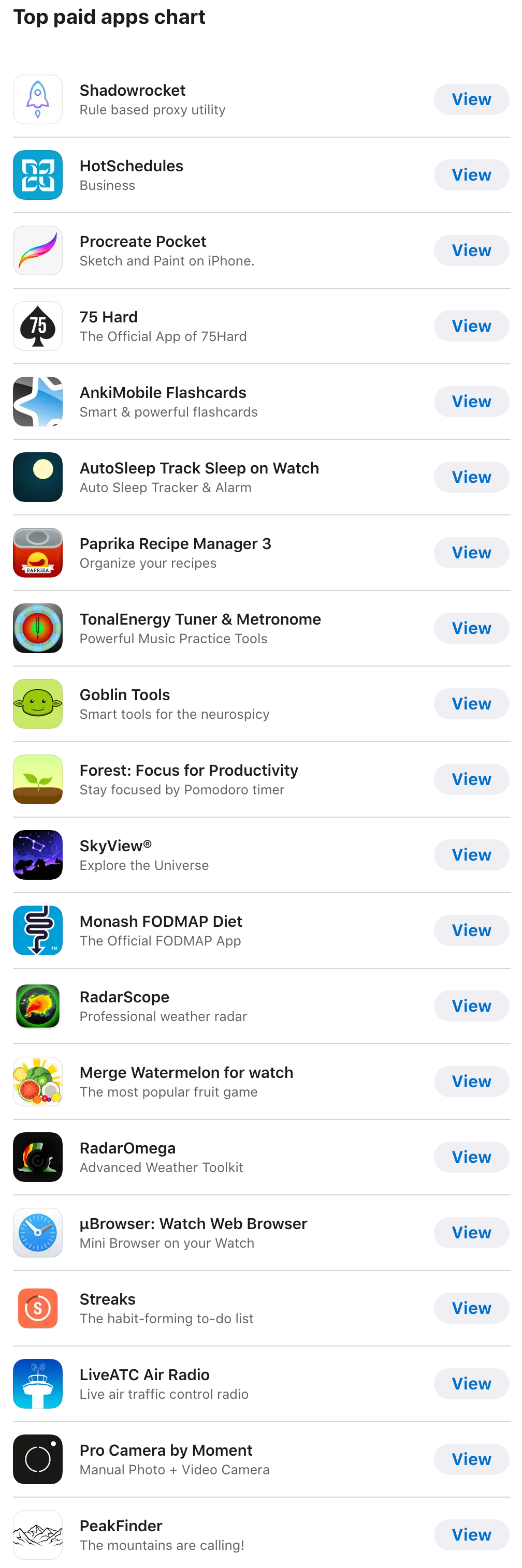View Pro Camera by Moment

click(x=471, y=1458)
